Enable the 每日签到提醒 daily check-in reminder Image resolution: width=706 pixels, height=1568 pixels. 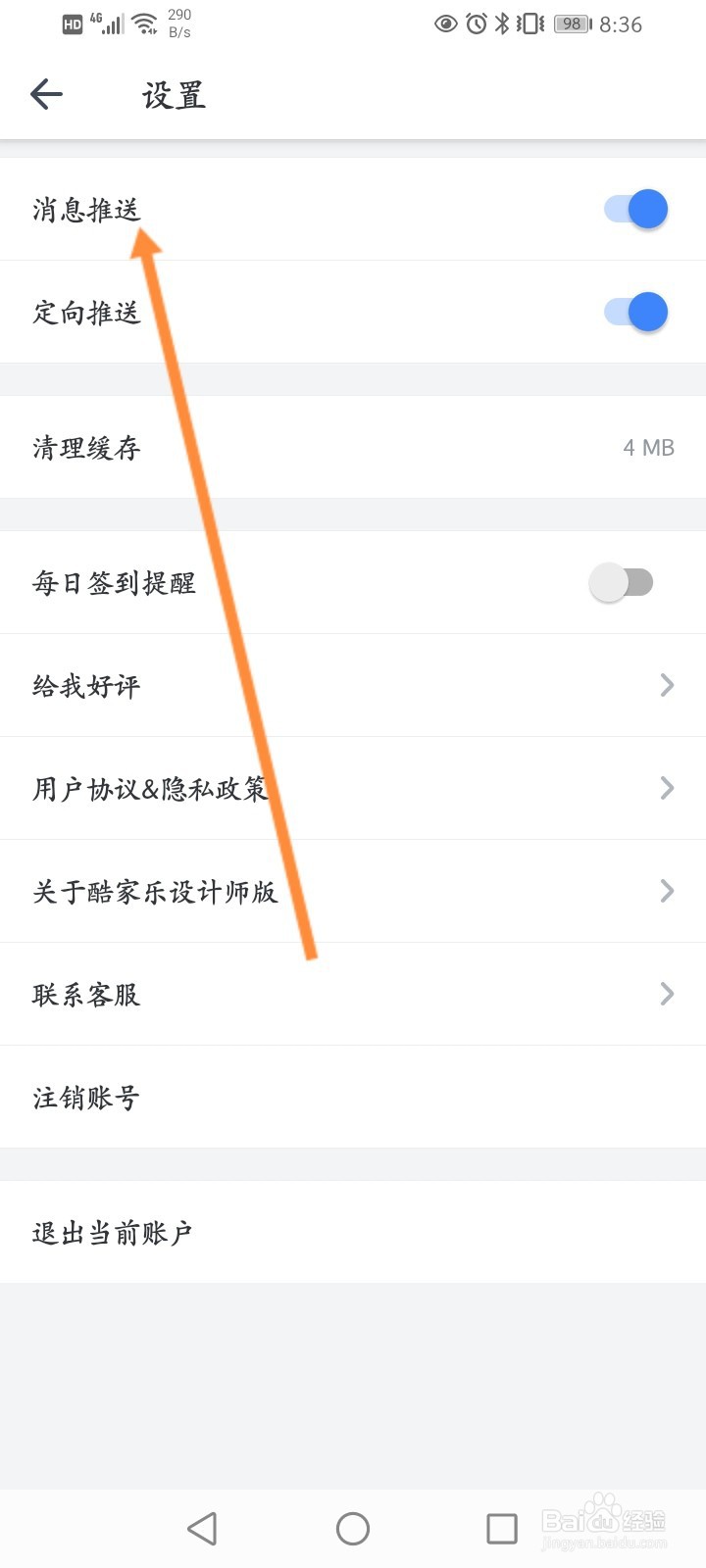click(622, 582)
